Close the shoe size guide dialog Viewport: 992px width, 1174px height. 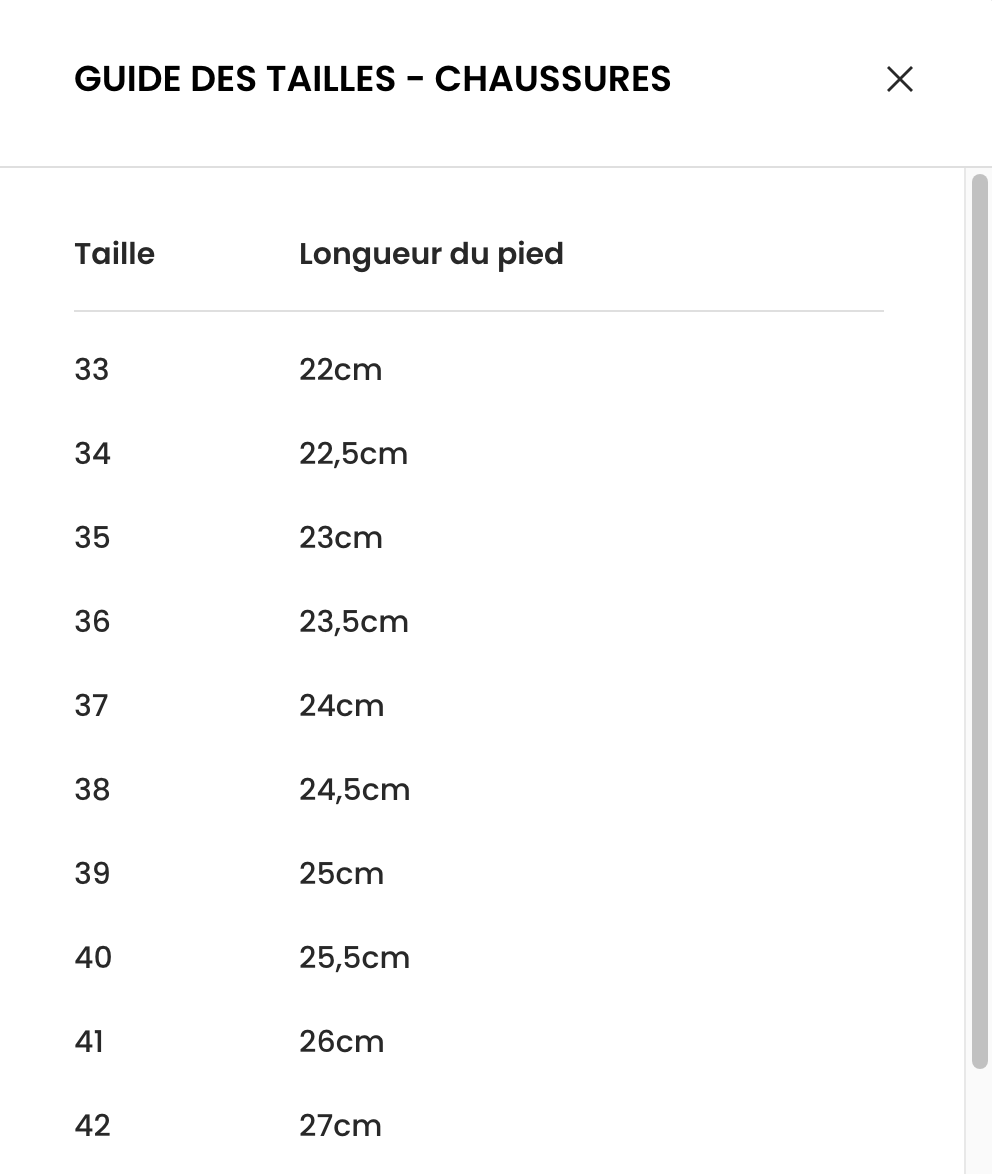(x=899, y=80)
